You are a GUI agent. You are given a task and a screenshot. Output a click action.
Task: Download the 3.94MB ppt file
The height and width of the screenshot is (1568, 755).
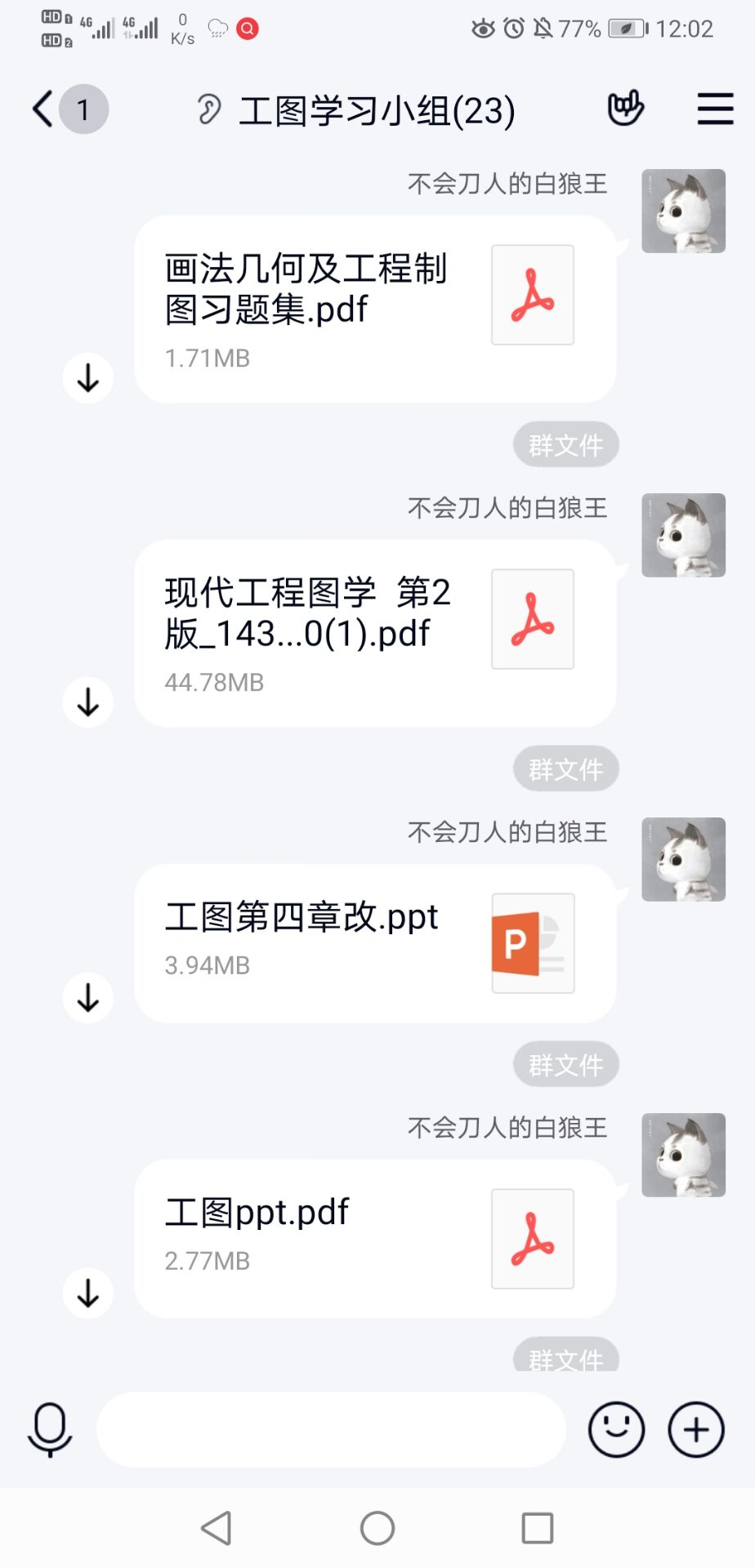(88, 997)
